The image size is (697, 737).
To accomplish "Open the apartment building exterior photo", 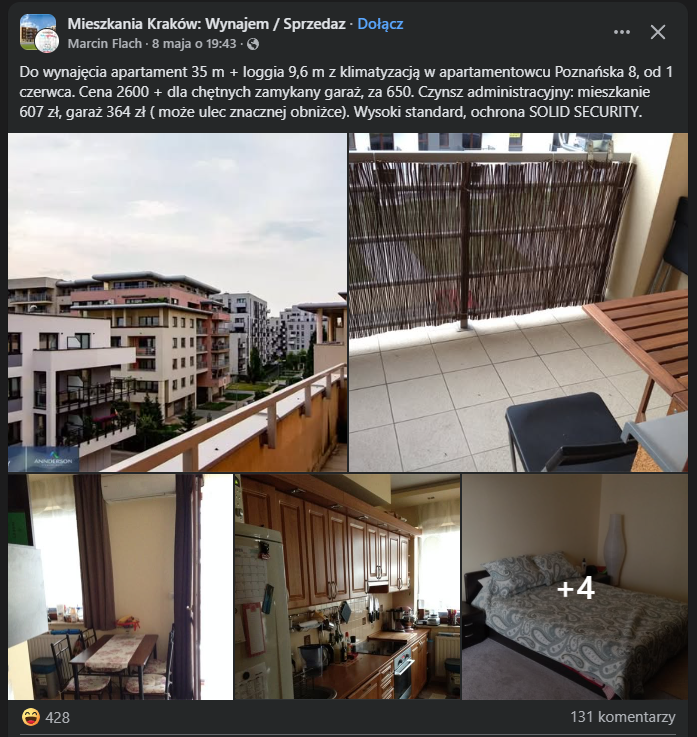I will (177, 302).
